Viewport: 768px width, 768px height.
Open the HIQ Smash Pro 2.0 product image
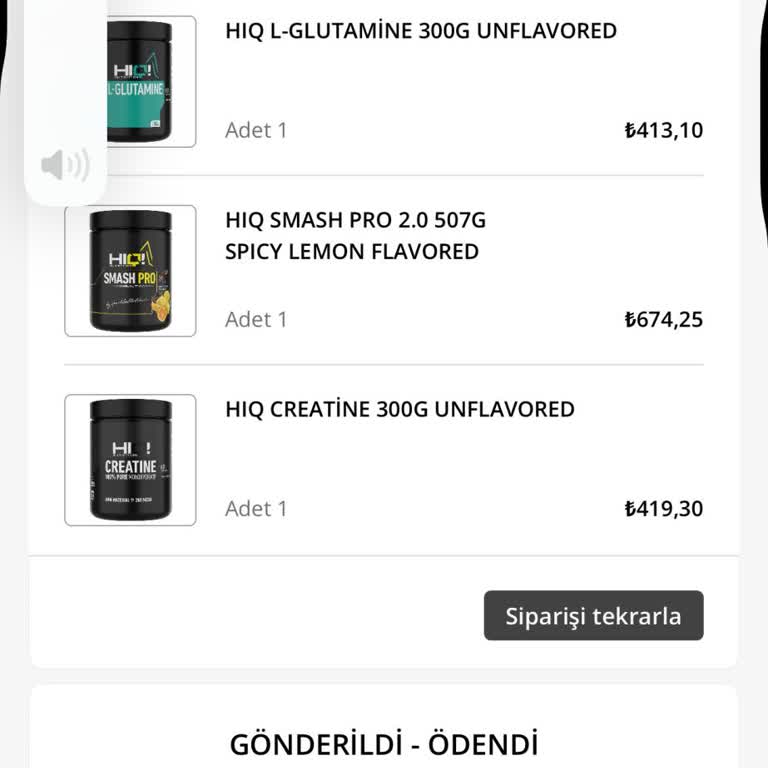tap(130, 271)
